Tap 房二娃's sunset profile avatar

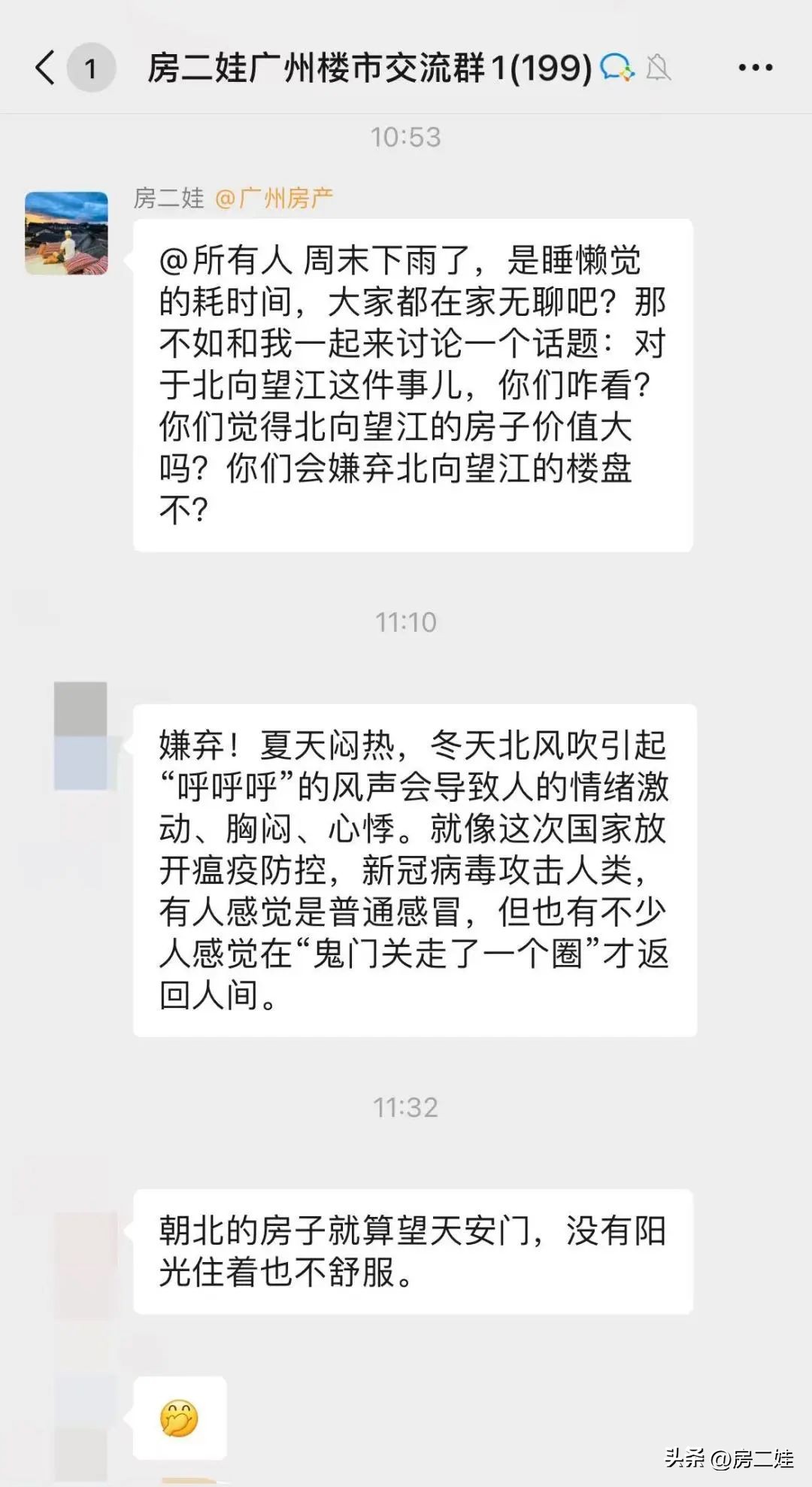[x=68, y=233]
